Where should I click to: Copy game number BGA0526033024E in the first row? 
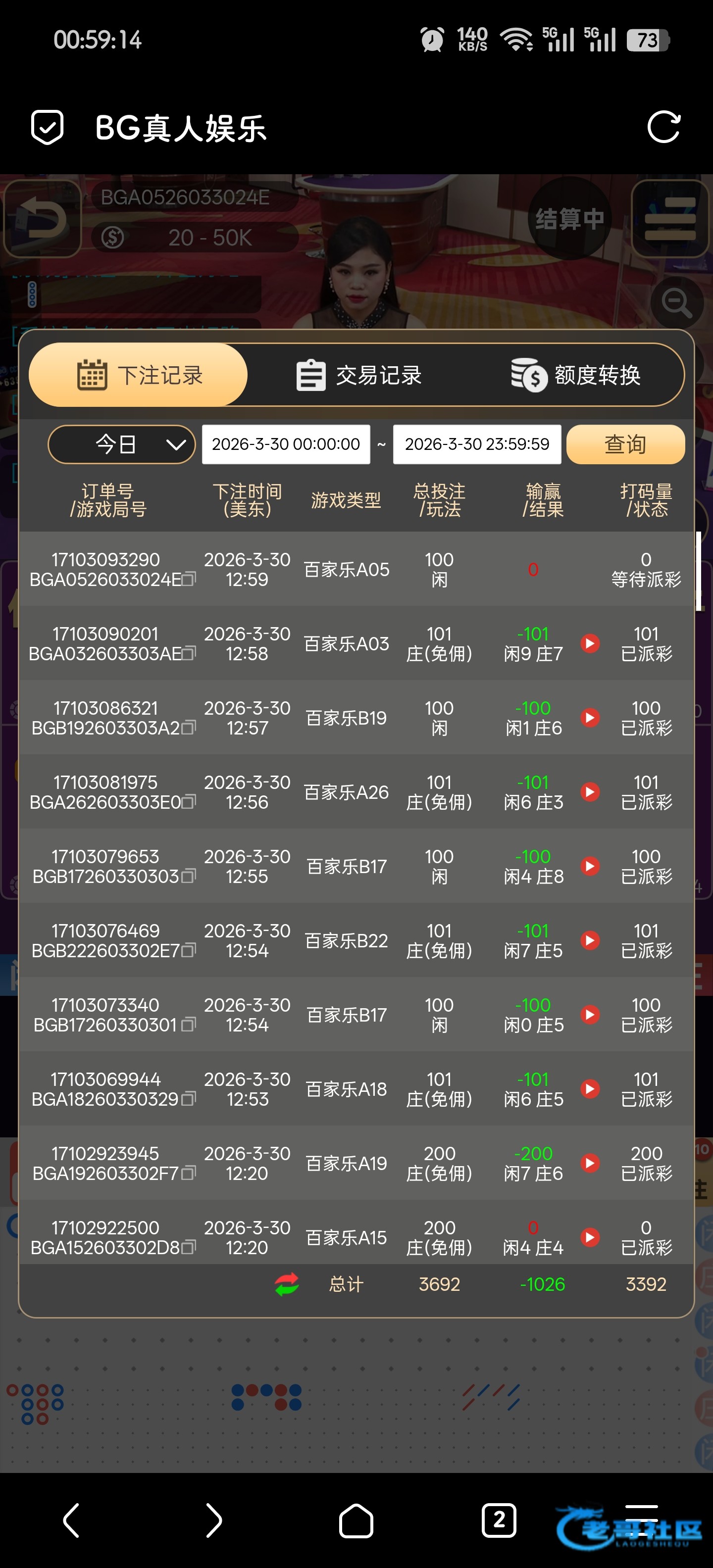click(189, 579)
